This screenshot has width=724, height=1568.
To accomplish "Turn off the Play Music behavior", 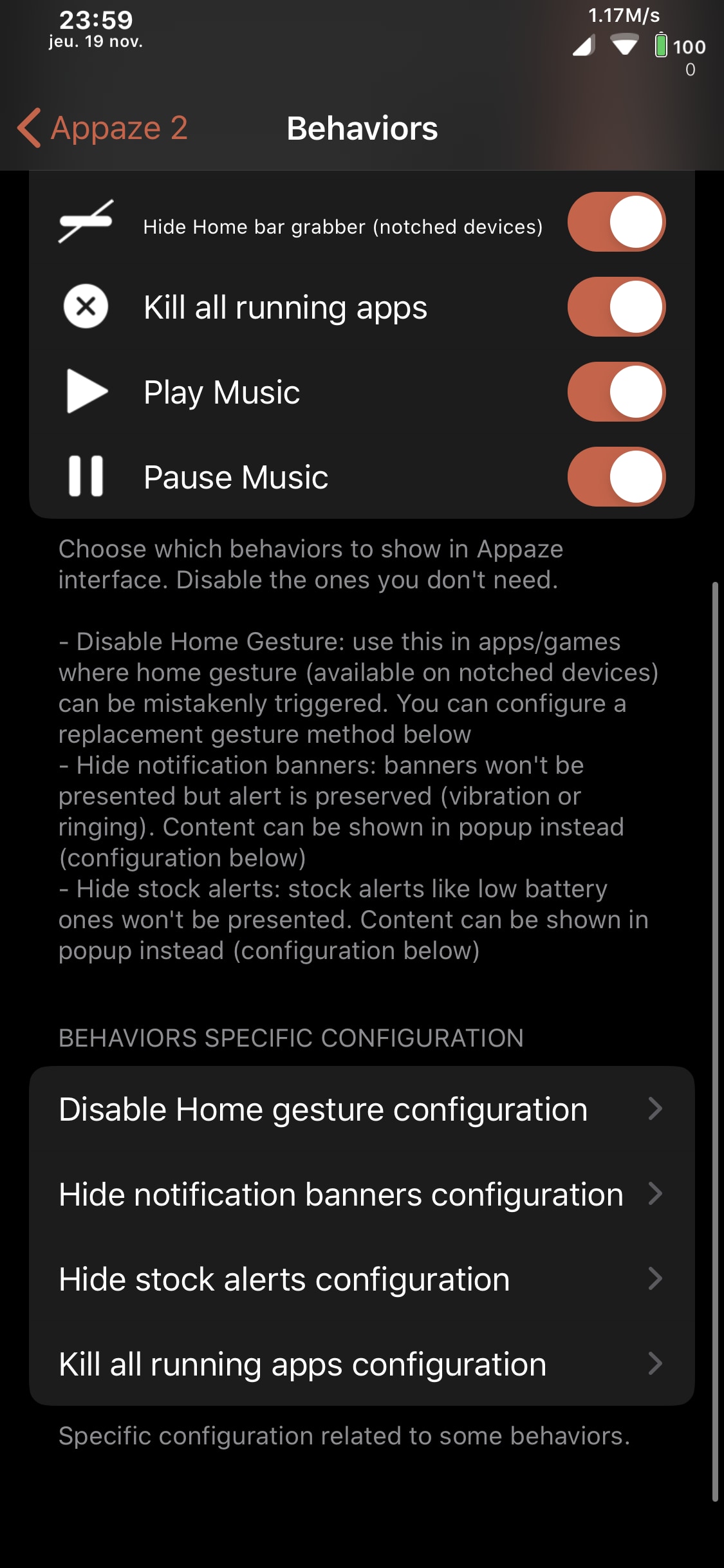I will [617, 392].
